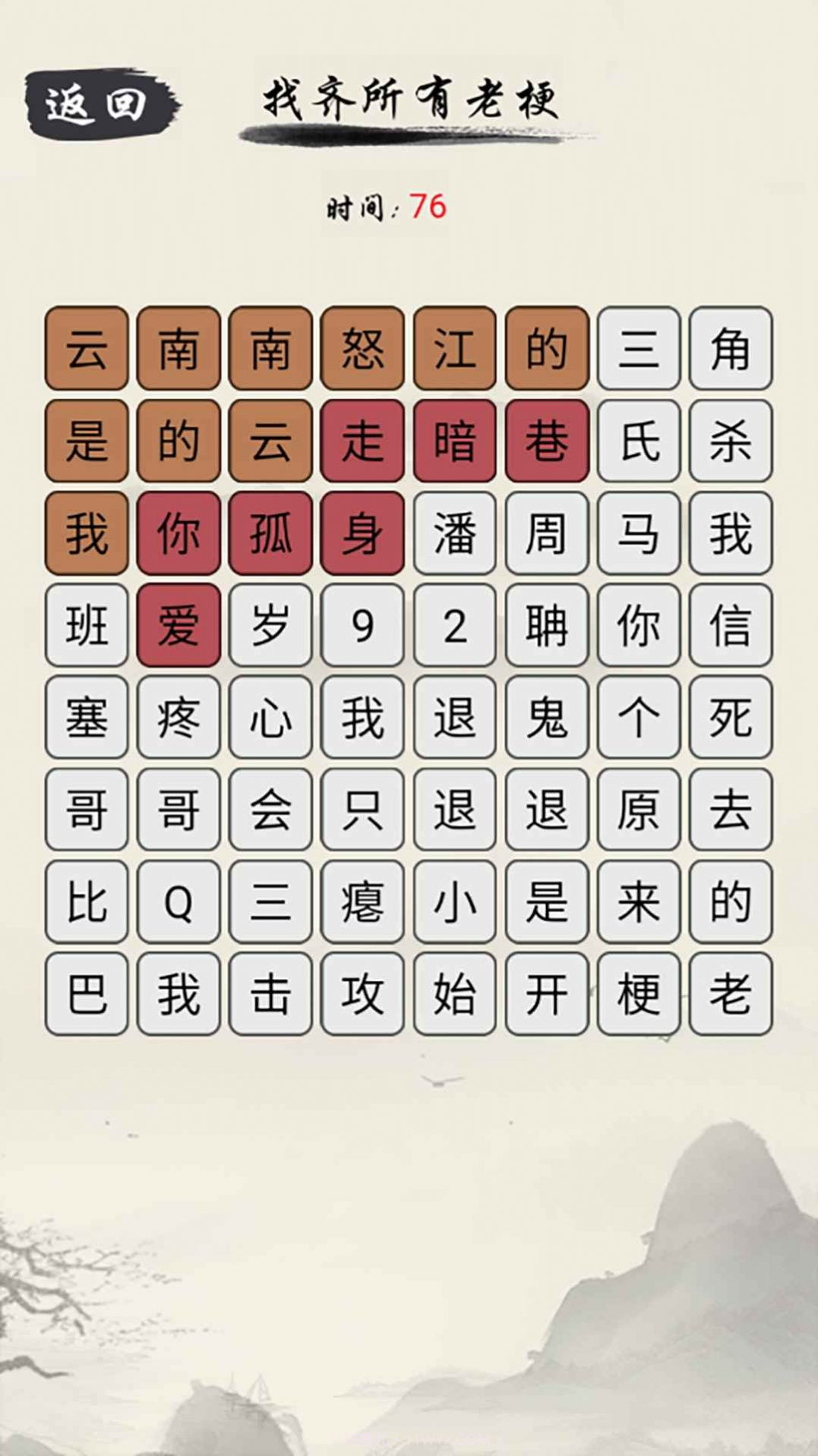Select the 潘 character tile

453,533
